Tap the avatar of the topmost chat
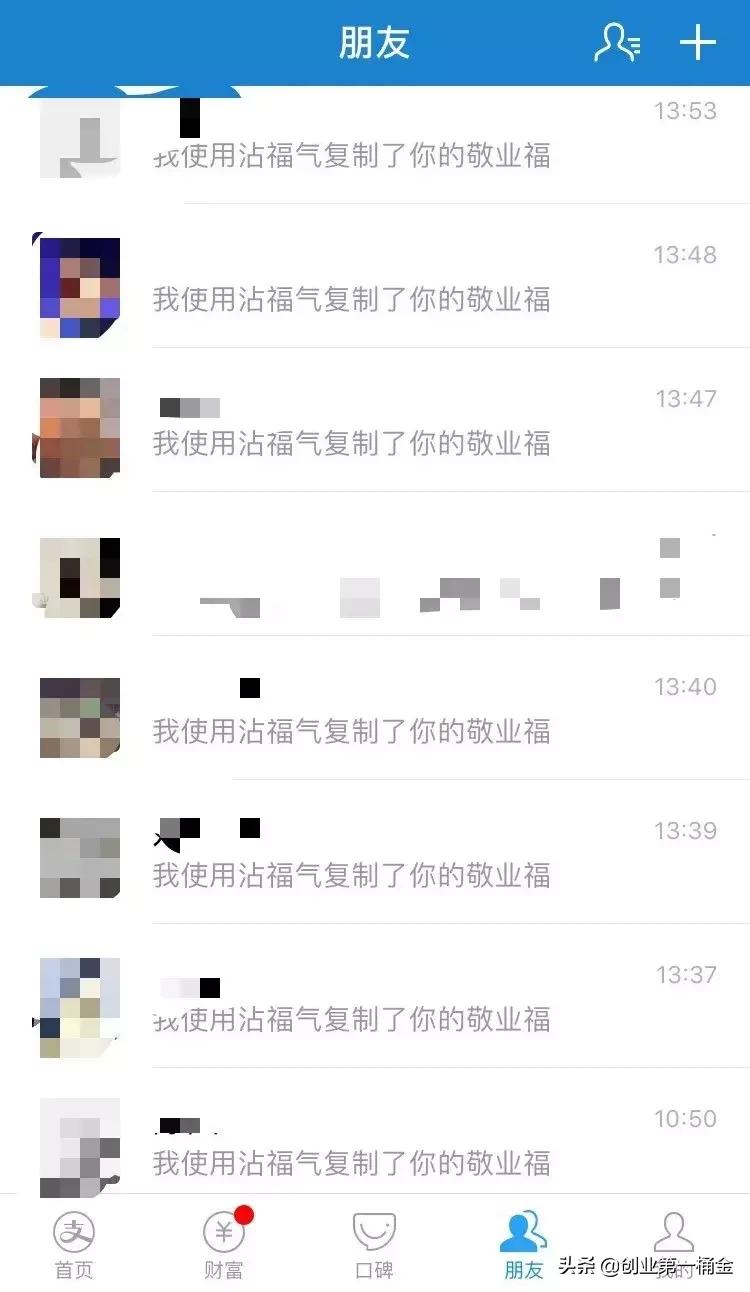Image resolution: width=750 pixels, height=1292 pixels. tap(78, 138)
